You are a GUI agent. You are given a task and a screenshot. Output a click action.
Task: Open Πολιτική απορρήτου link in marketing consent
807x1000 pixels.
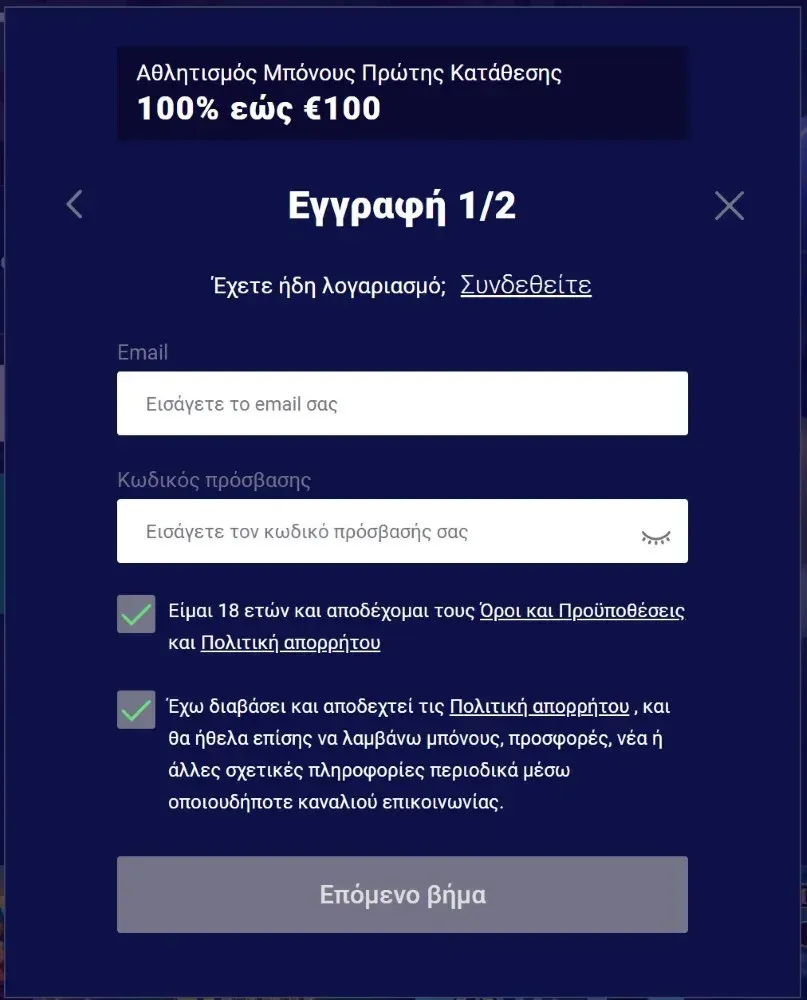pos(539,707)
